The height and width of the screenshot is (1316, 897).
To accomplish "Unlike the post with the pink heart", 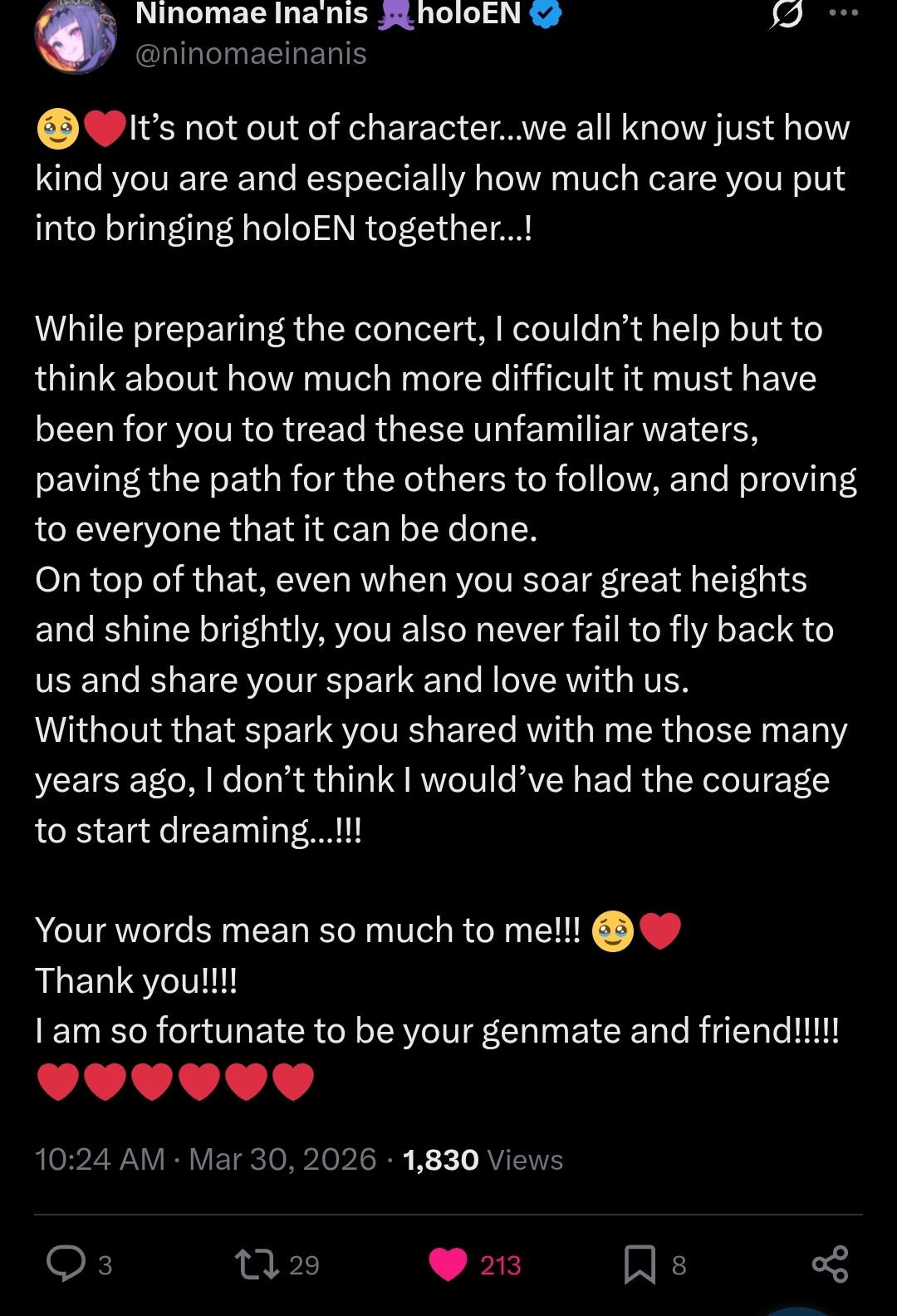I will pyautogui.click(x=448, y=1264).
